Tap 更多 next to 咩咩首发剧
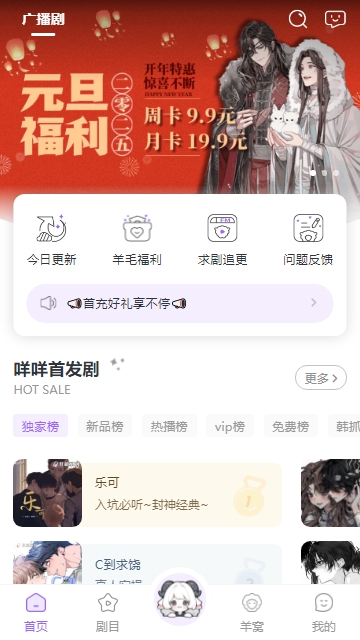 321,378
